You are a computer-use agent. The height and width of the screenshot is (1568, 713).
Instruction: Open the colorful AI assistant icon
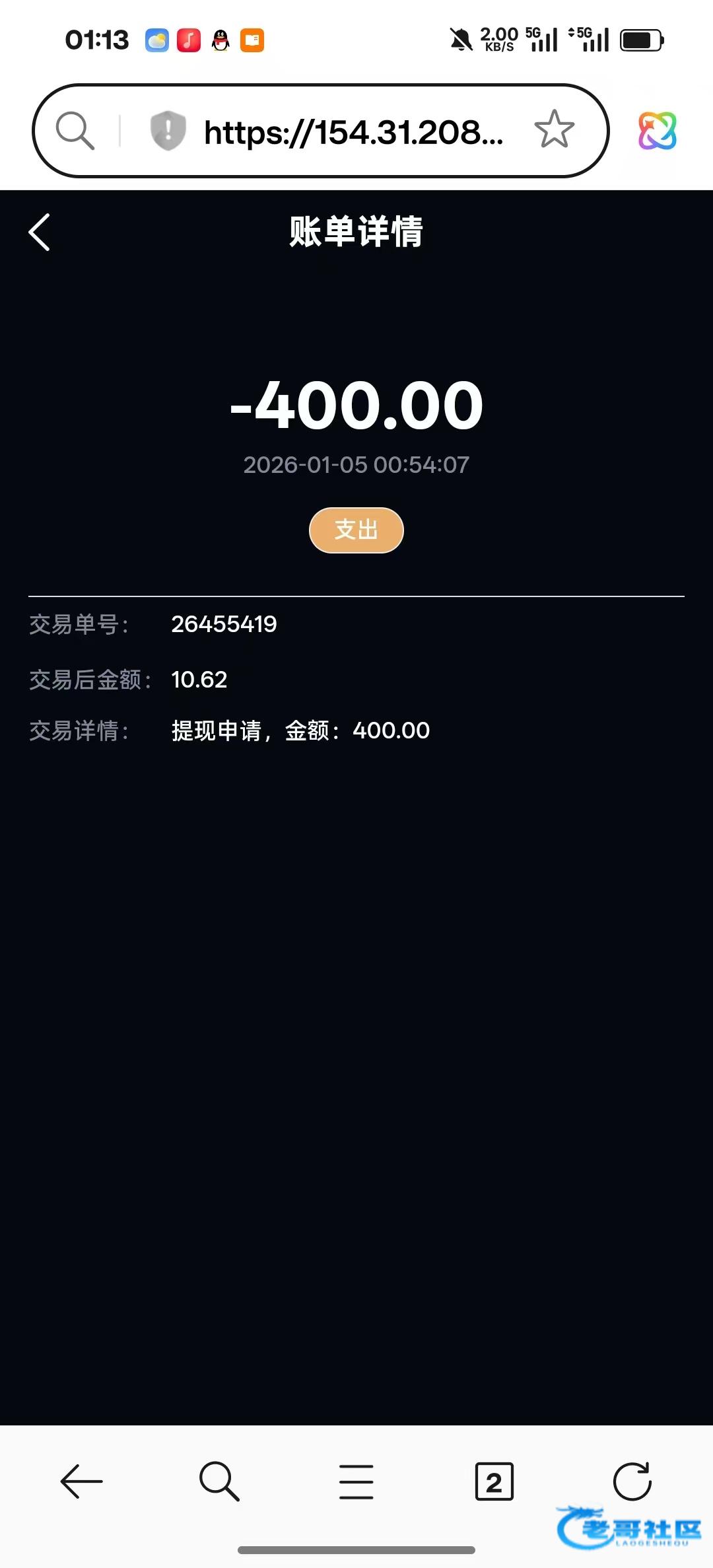click(x=657, y=130)
